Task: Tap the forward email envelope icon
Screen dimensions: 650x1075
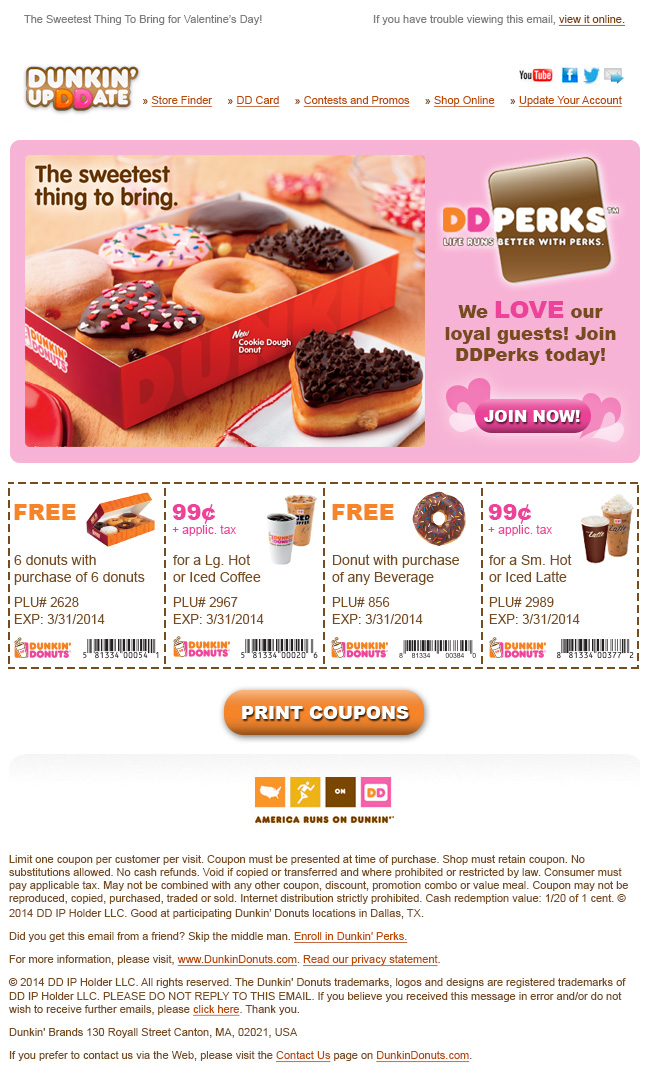Action: click(613, 75)
